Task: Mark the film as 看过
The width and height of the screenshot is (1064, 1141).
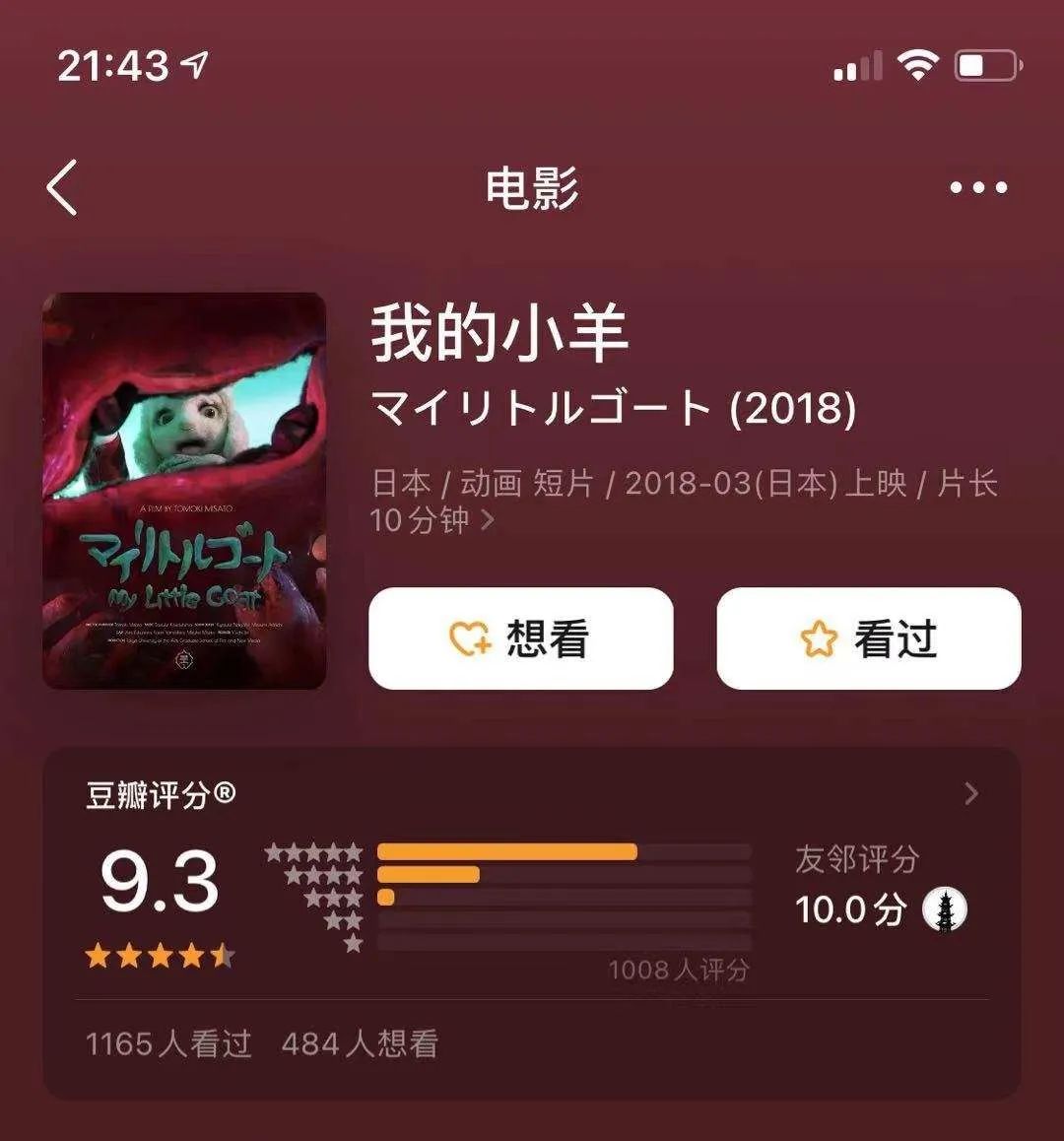Action: 868,638
